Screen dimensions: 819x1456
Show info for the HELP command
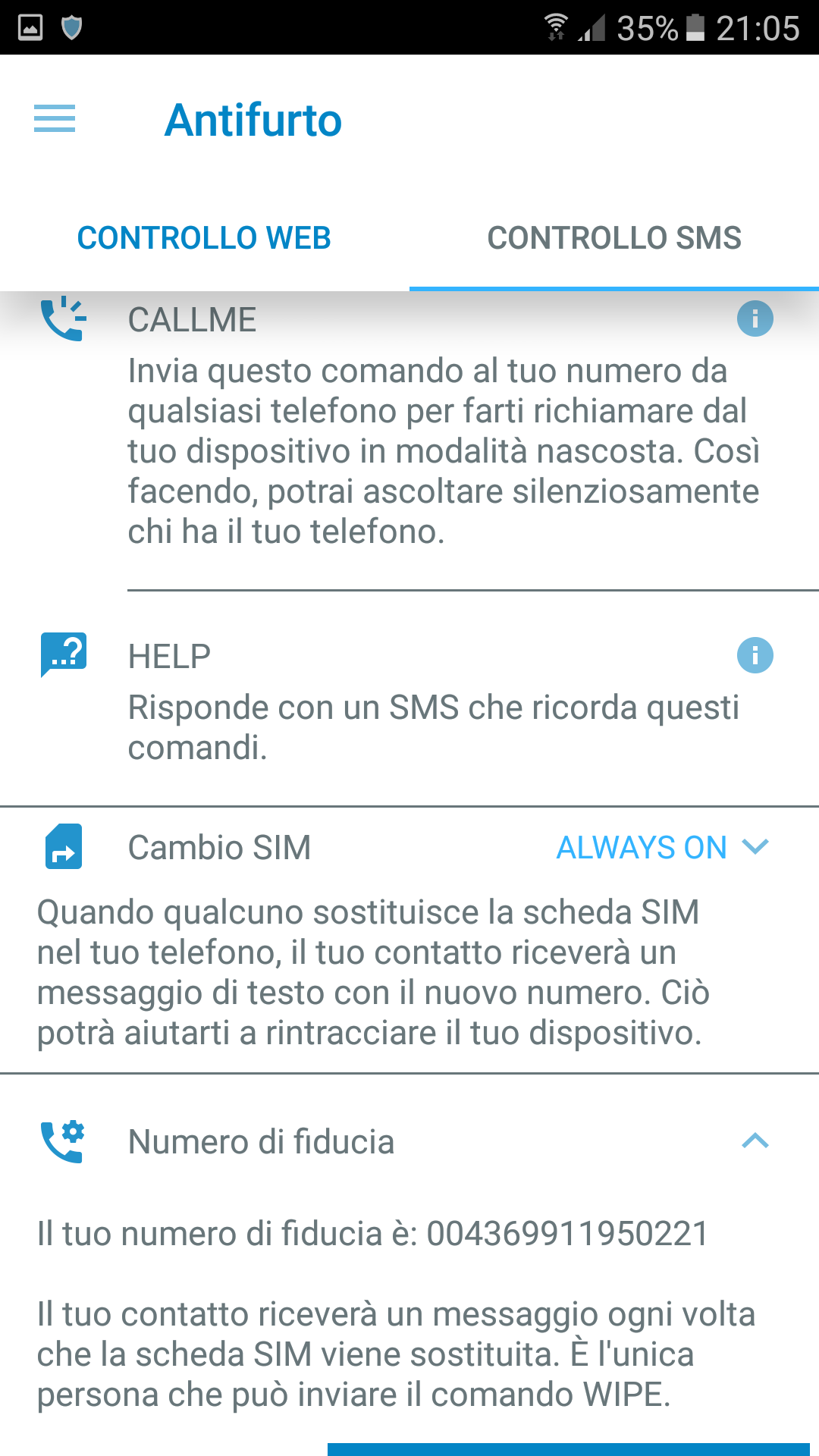coord(755,655)
